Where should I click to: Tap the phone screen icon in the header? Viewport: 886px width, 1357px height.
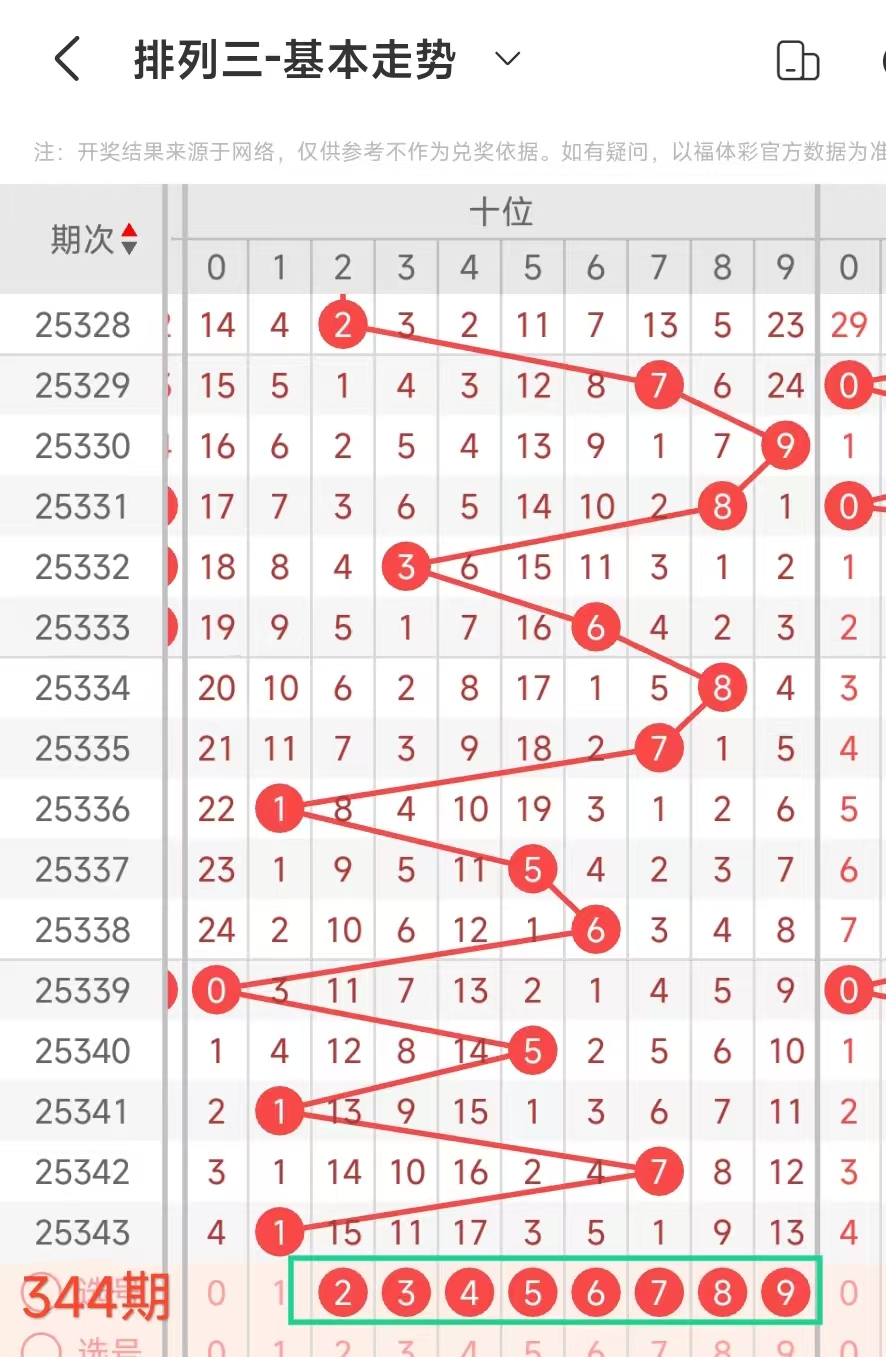797,61
